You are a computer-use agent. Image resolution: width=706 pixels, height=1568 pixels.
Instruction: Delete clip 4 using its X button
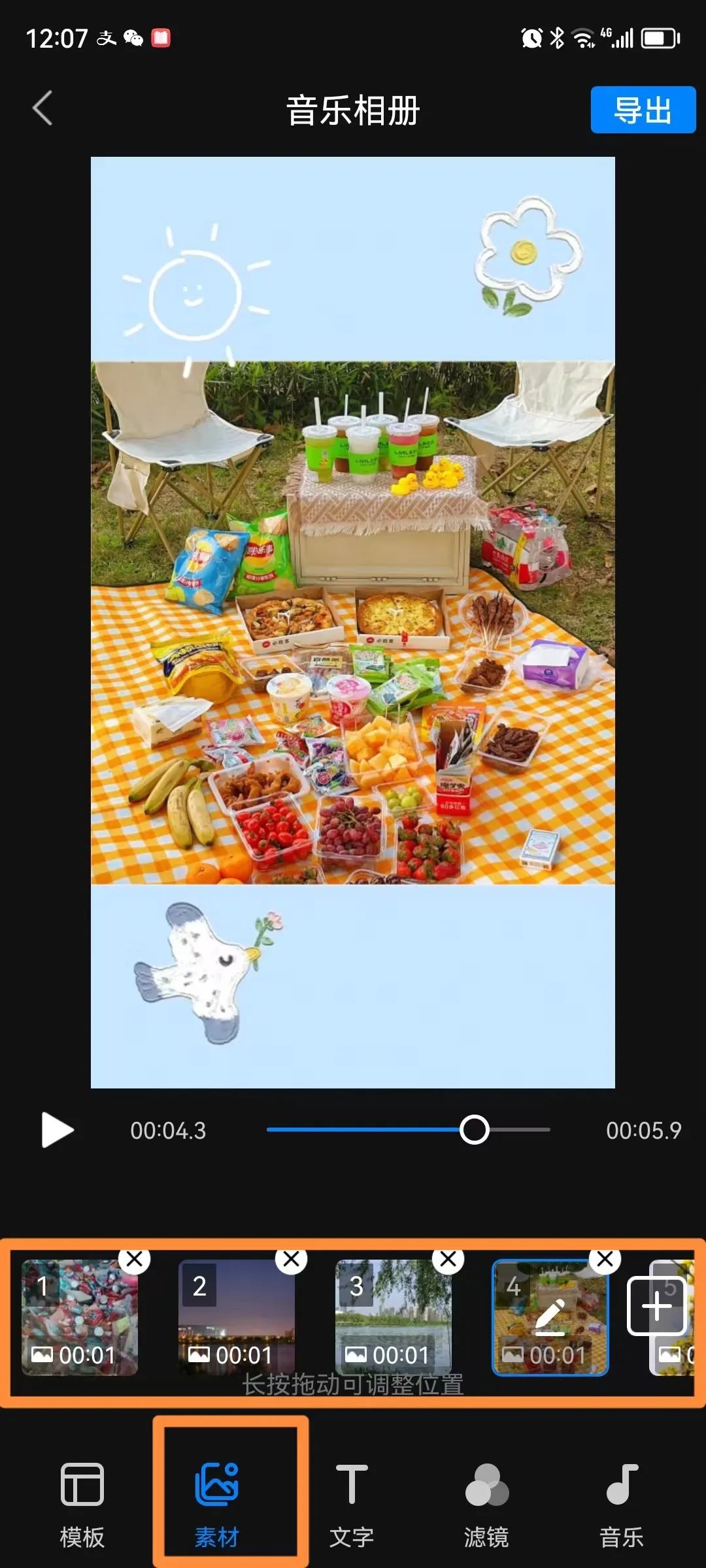pos(605,1258)
